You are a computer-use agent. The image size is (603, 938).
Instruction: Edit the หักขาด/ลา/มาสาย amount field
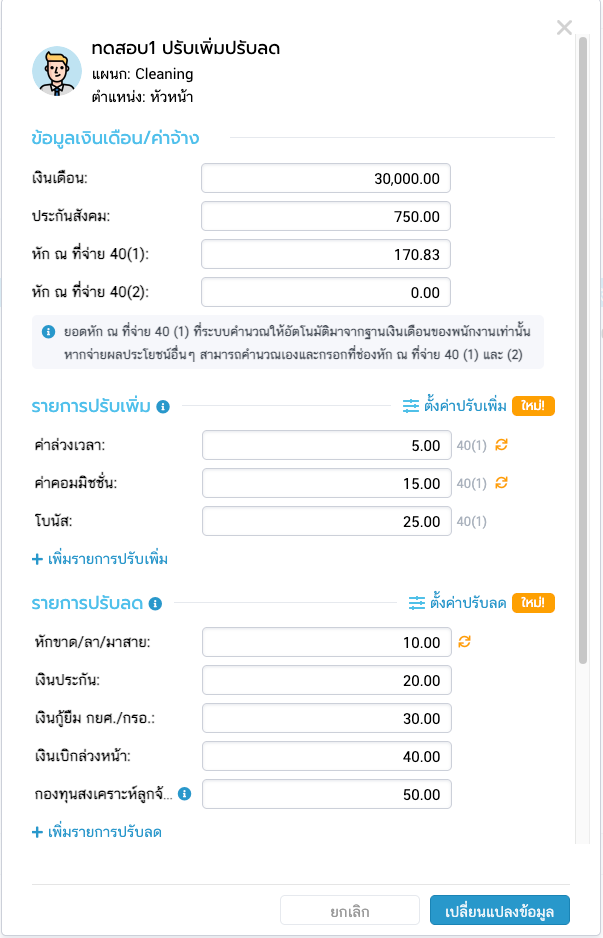pyautogui.click(x=326, y=642)
